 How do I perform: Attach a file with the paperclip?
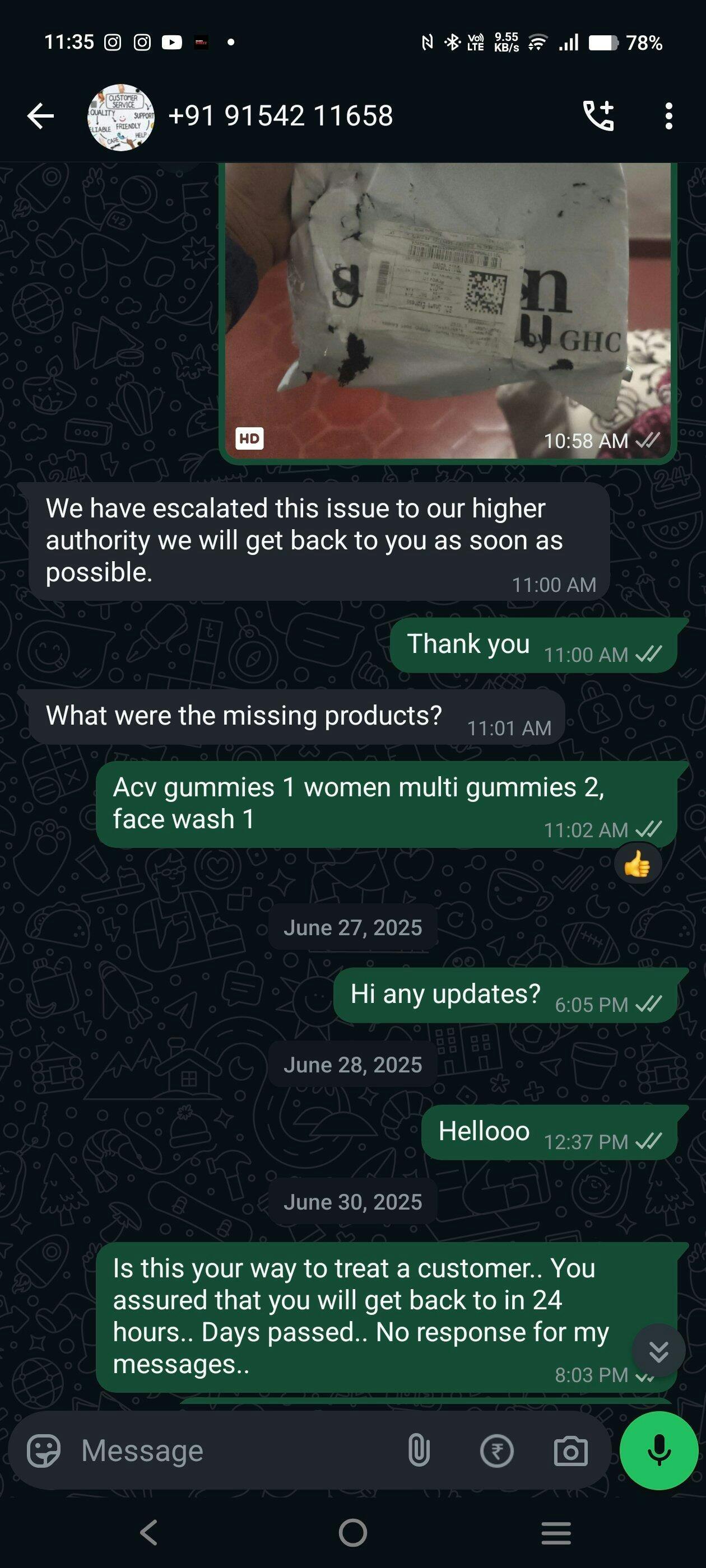click(x=419, y=1450)
